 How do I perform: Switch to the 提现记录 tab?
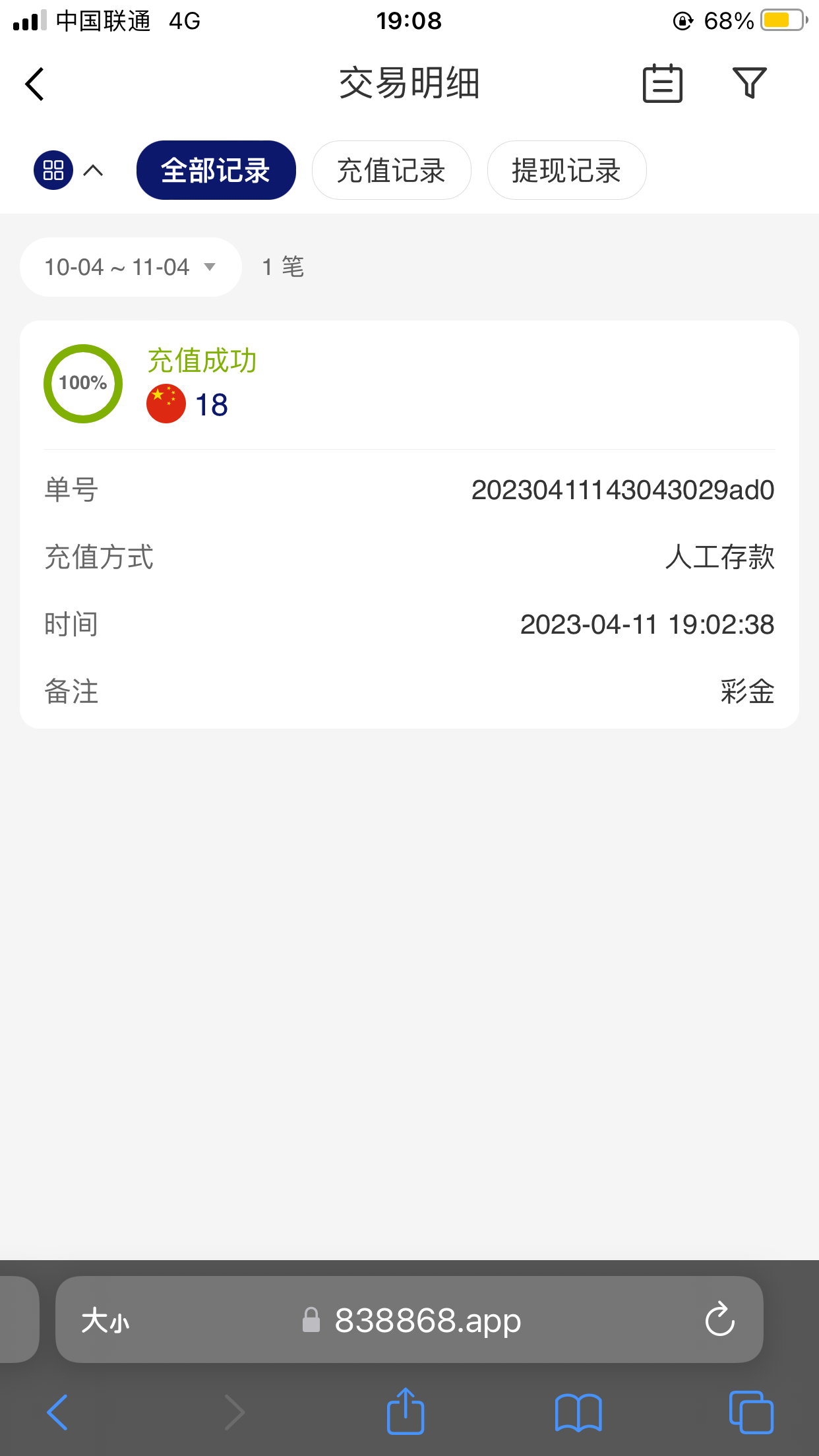point(566,170)
